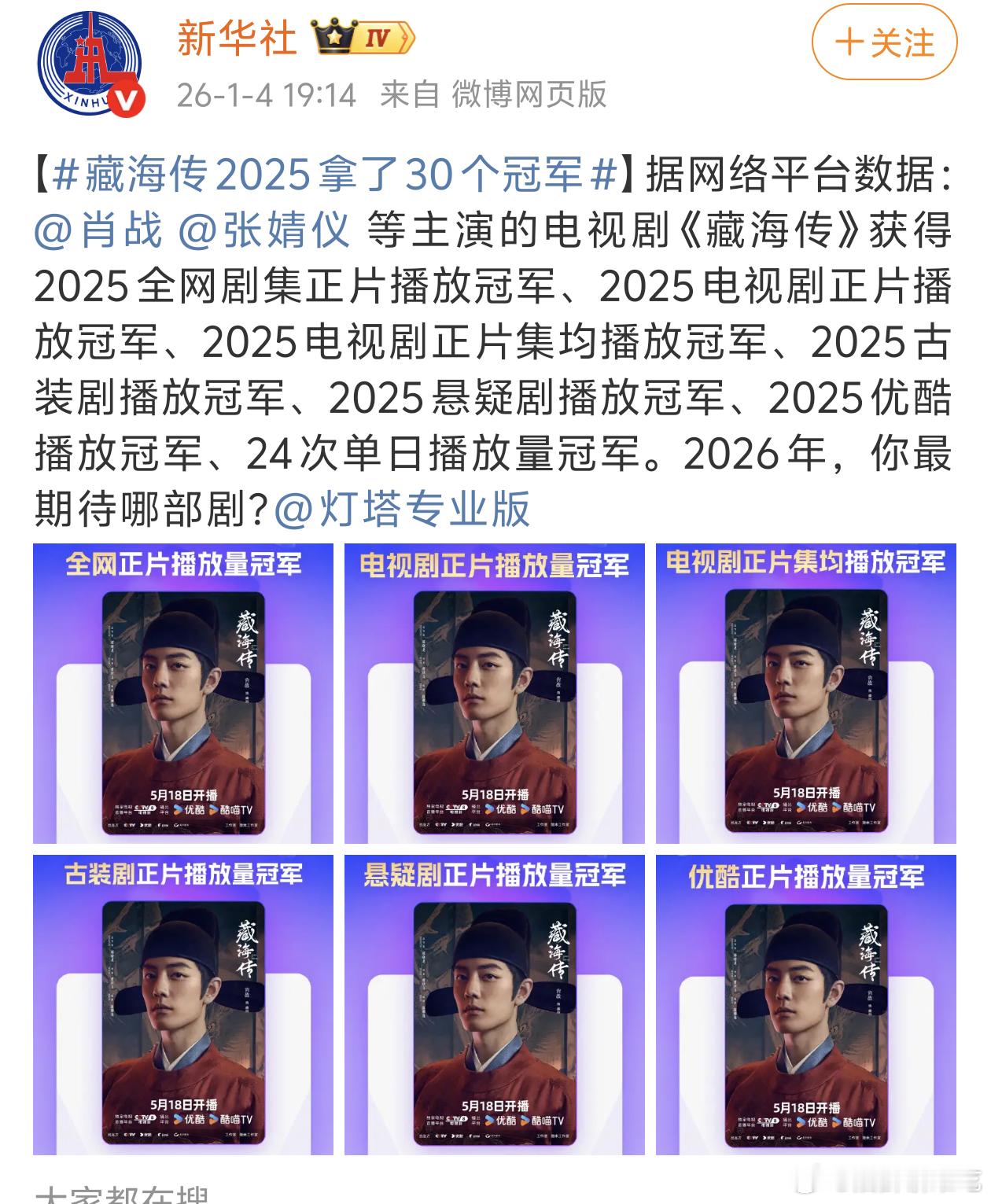Screen dimensions: 991x1204
Task: Open the 优酷正片播放量冠军 poster
Action: pyautogui.click(x=805, y=1011)
